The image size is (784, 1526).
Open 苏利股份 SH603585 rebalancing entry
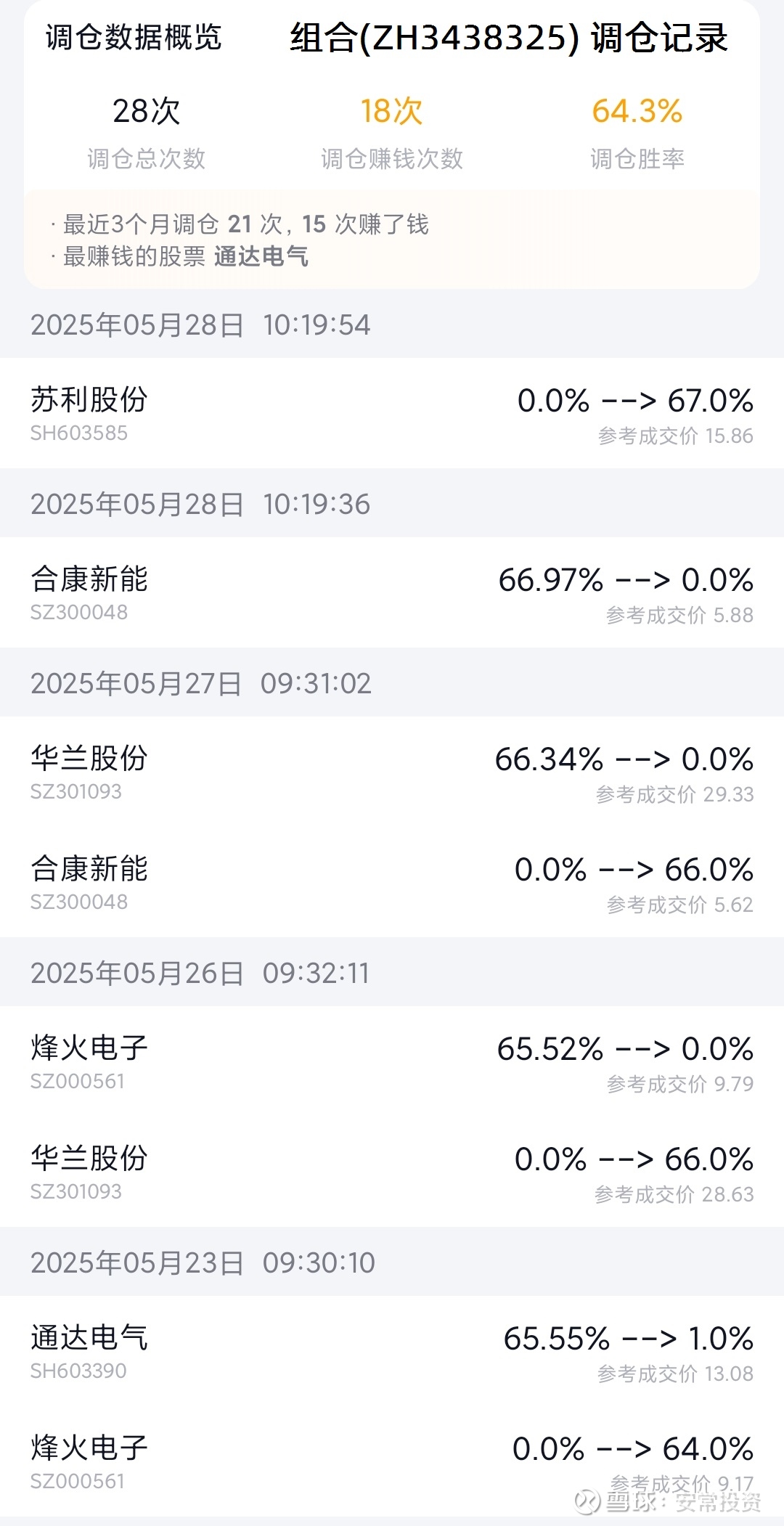[392, 413]
